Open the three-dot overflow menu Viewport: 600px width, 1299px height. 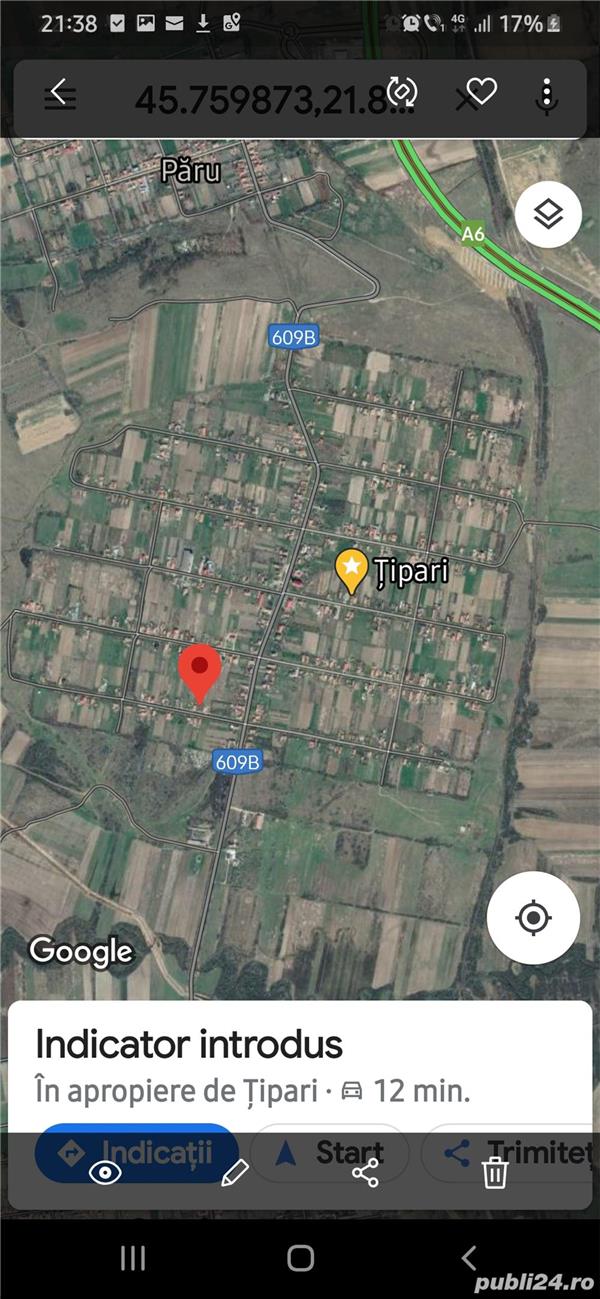[x=546, y=92]
